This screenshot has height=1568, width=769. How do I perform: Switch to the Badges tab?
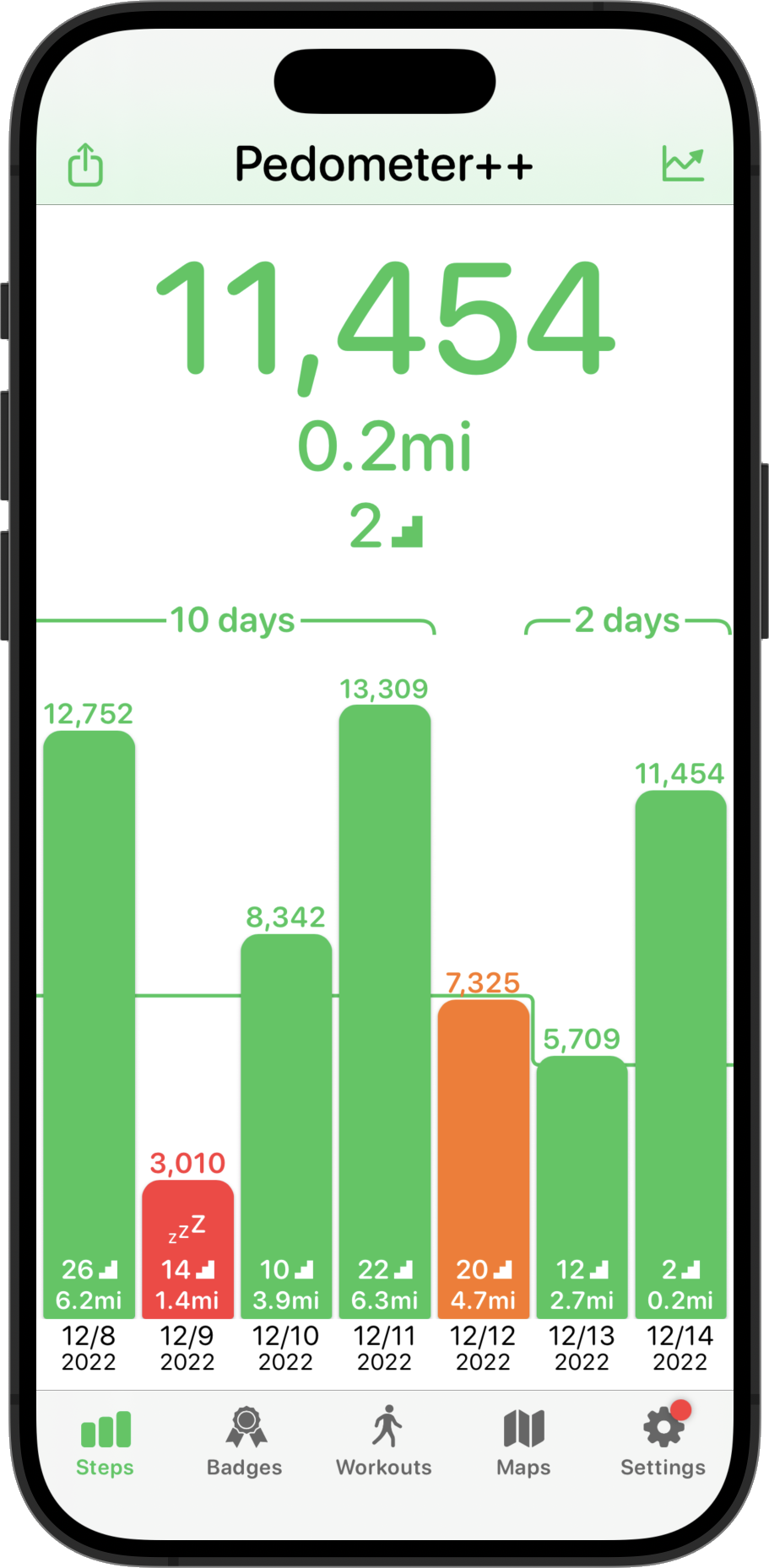[245, 1441]
